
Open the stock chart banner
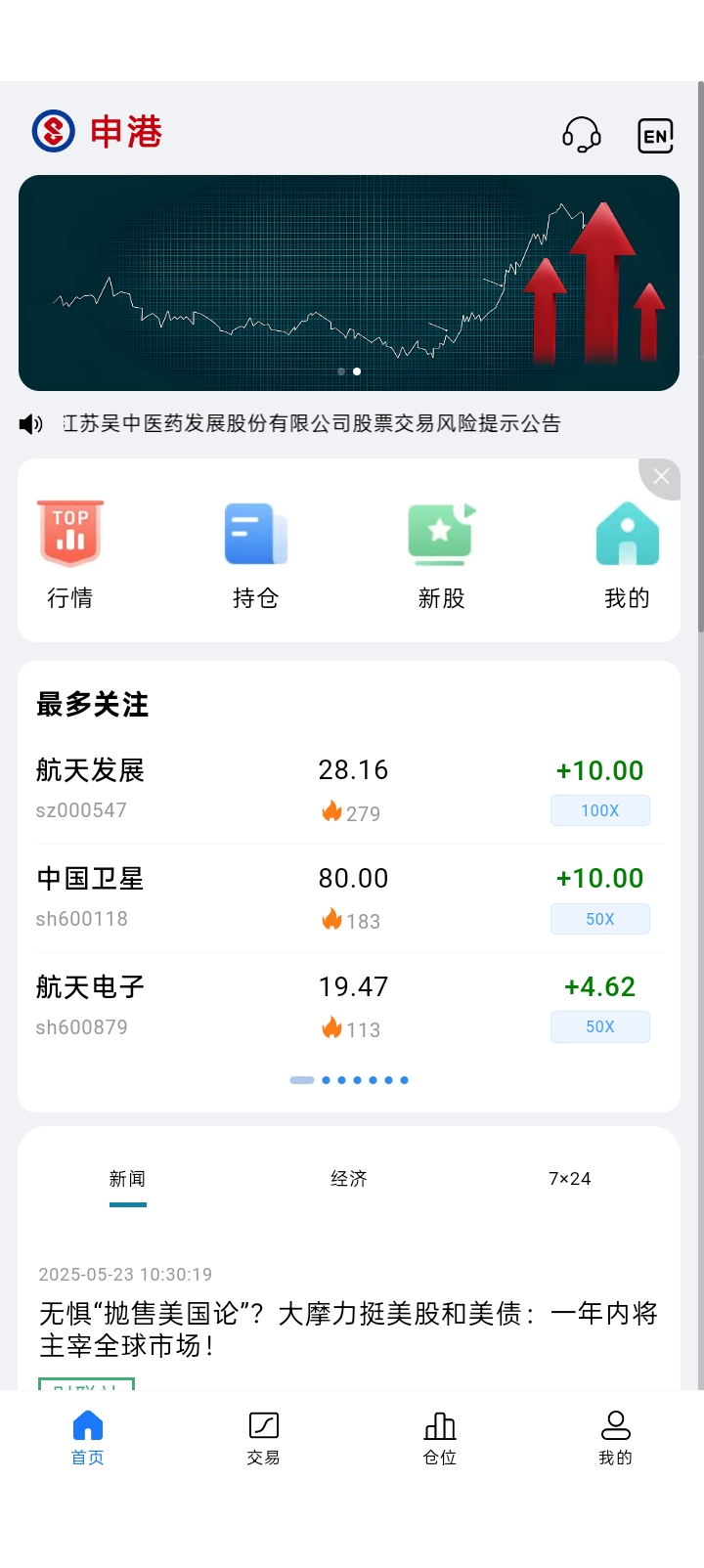coord(349,283)
